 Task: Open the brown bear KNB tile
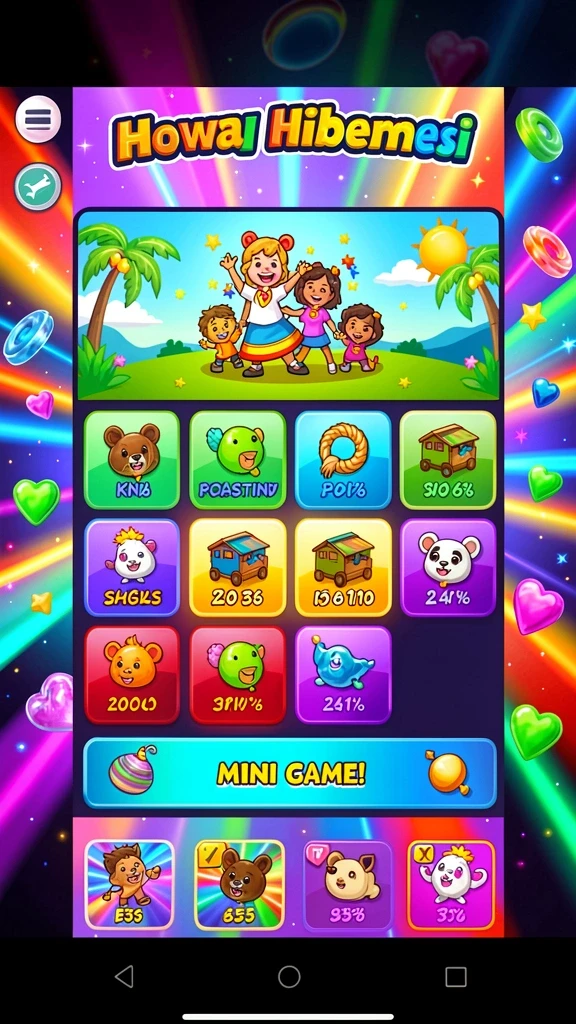tap(132, 460)
